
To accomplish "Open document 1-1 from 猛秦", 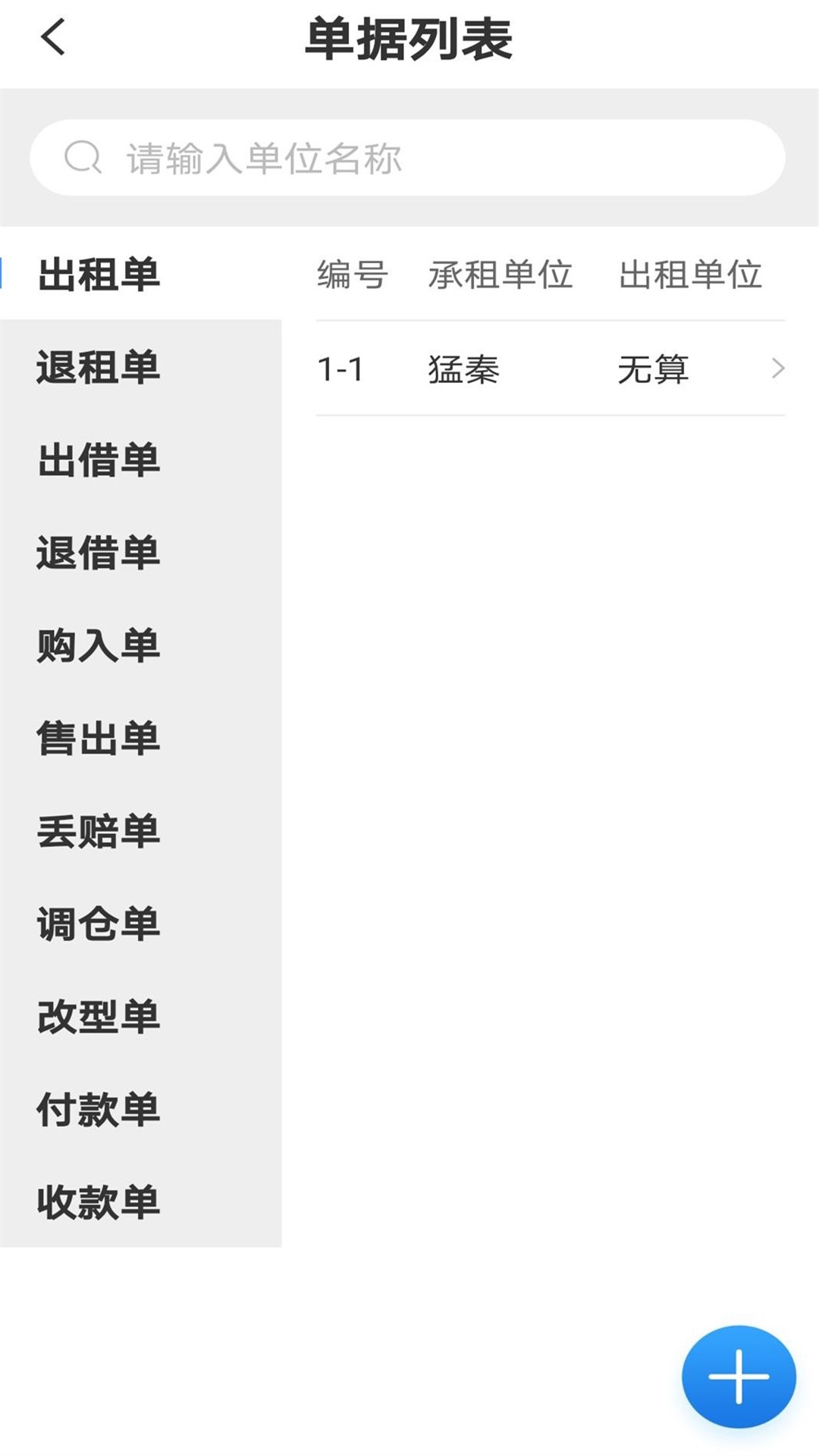I will pos(550,369).
